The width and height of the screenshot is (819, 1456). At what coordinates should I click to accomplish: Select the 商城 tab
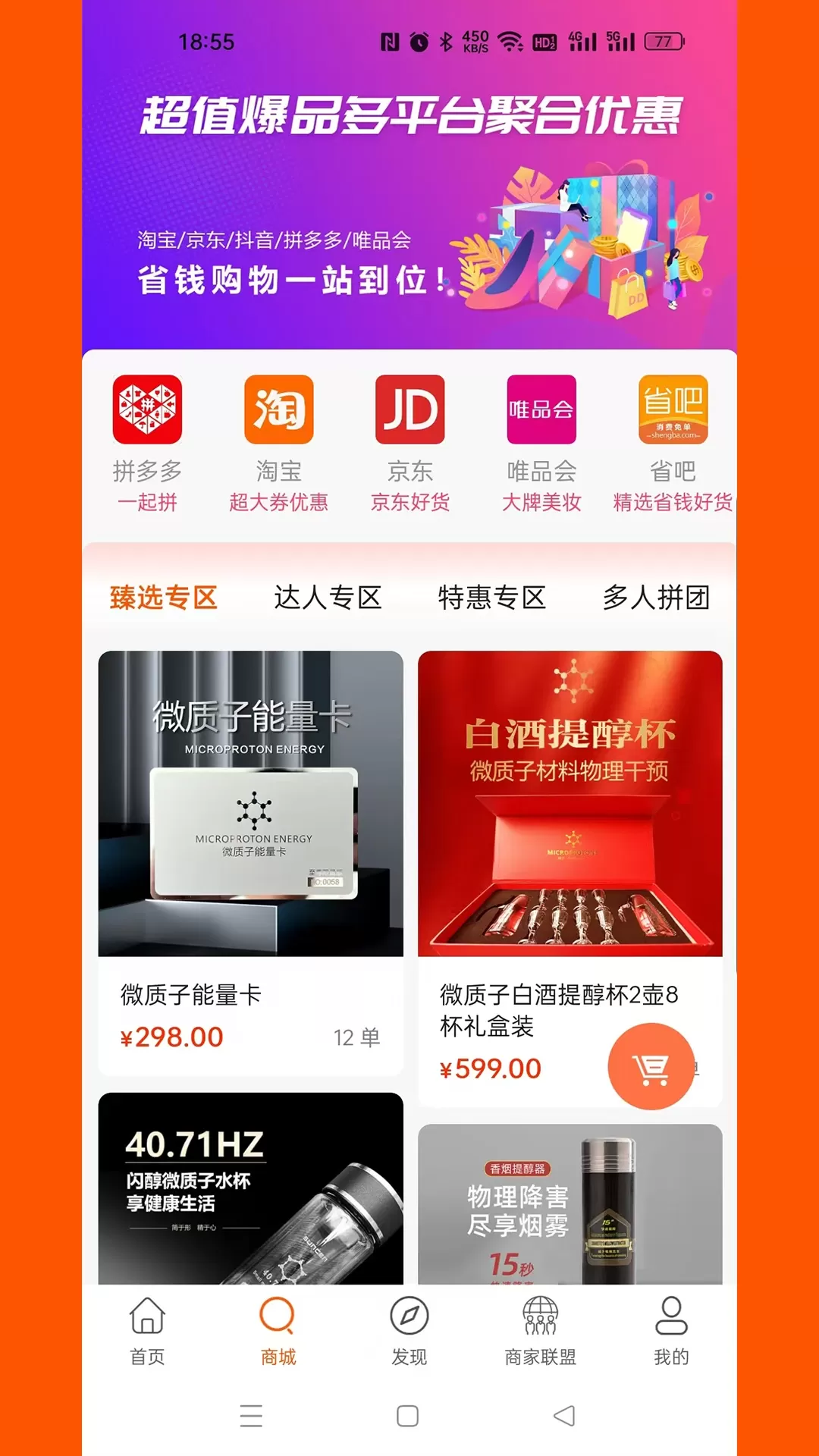tap(278, 1331)
